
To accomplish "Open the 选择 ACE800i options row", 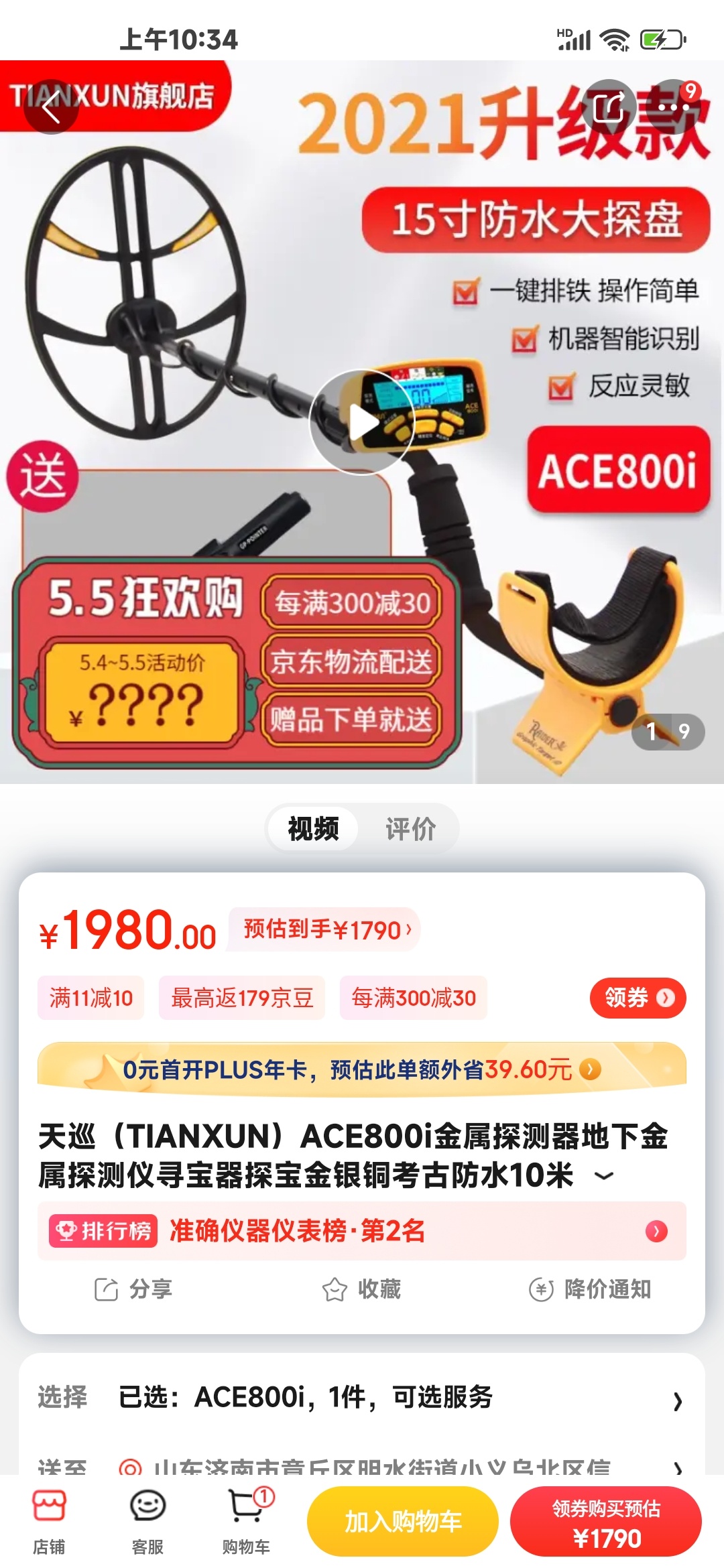I will (362, 1397).
